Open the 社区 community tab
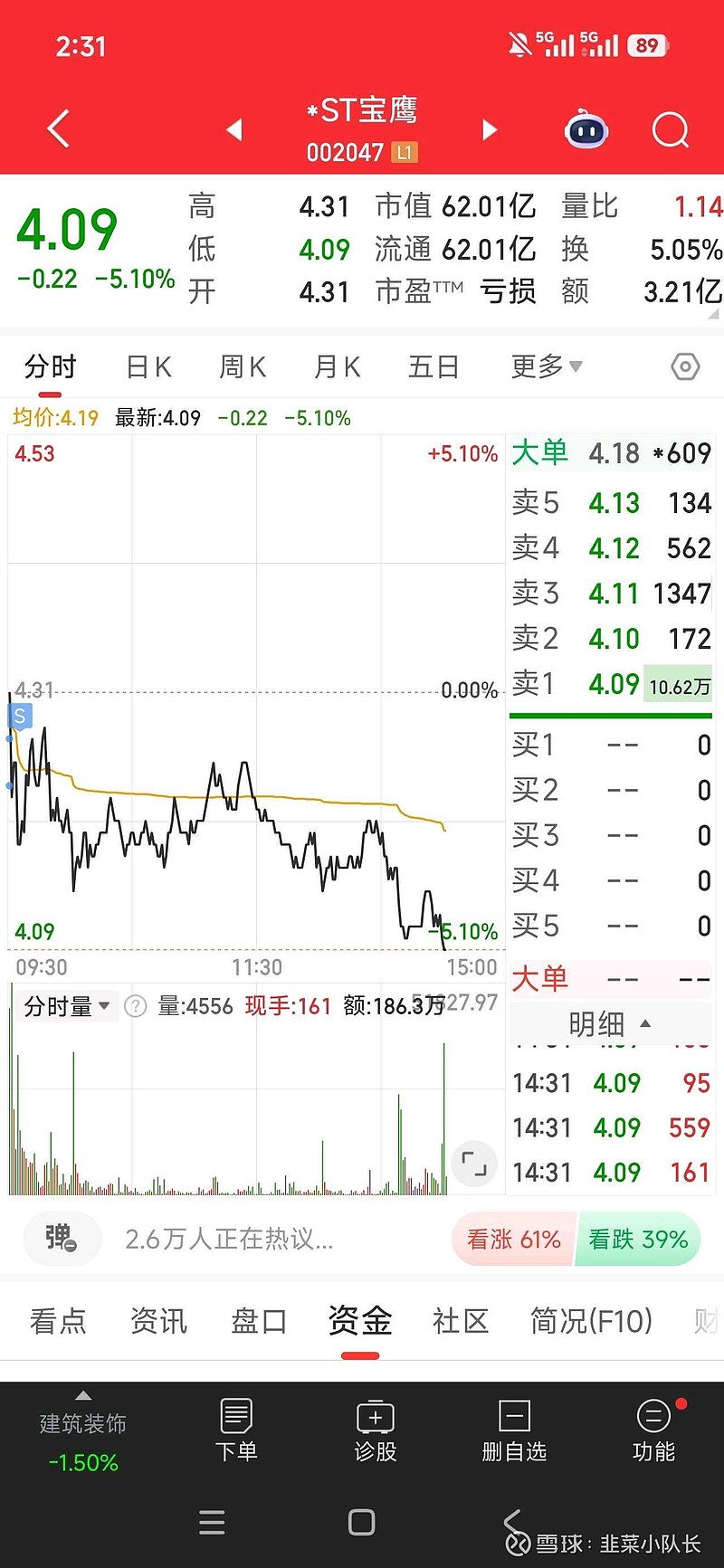The image size is (724, 1568). (x=460, y=1321)
